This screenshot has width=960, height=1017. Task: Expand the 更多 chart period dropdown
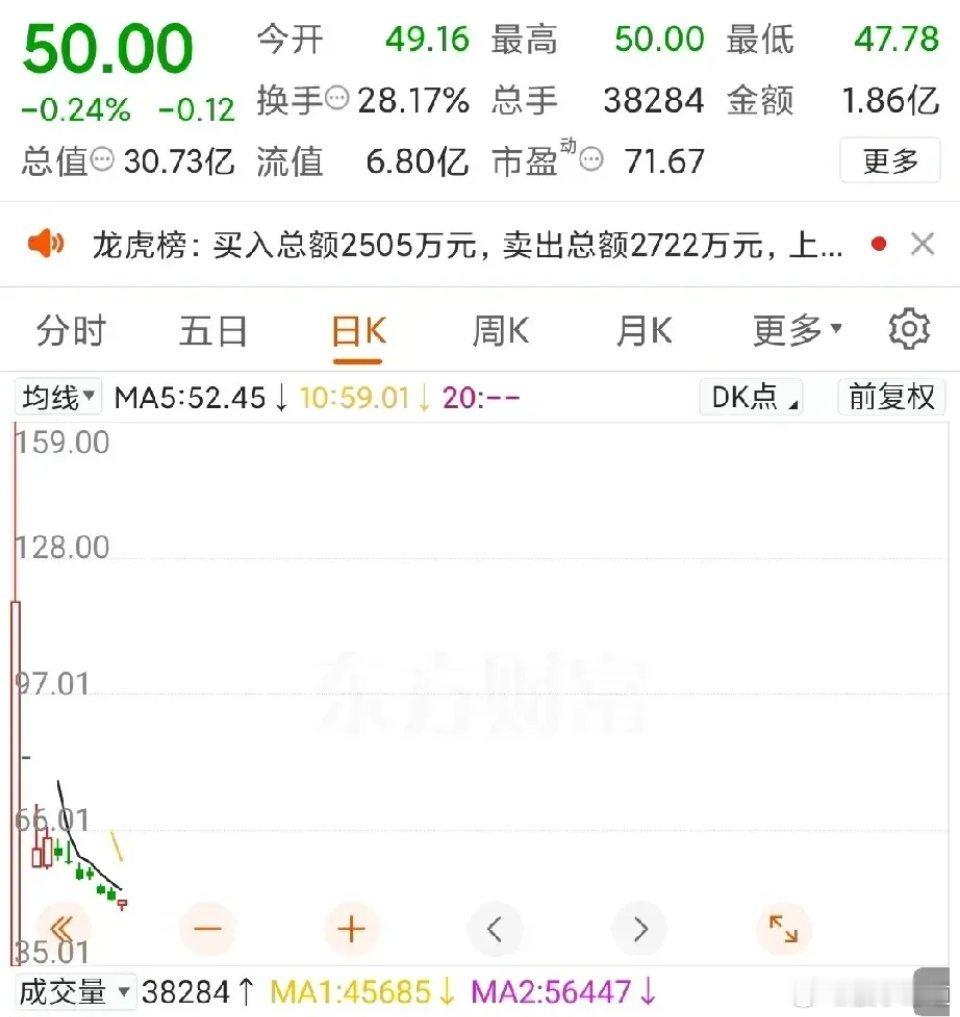(793, 330)
